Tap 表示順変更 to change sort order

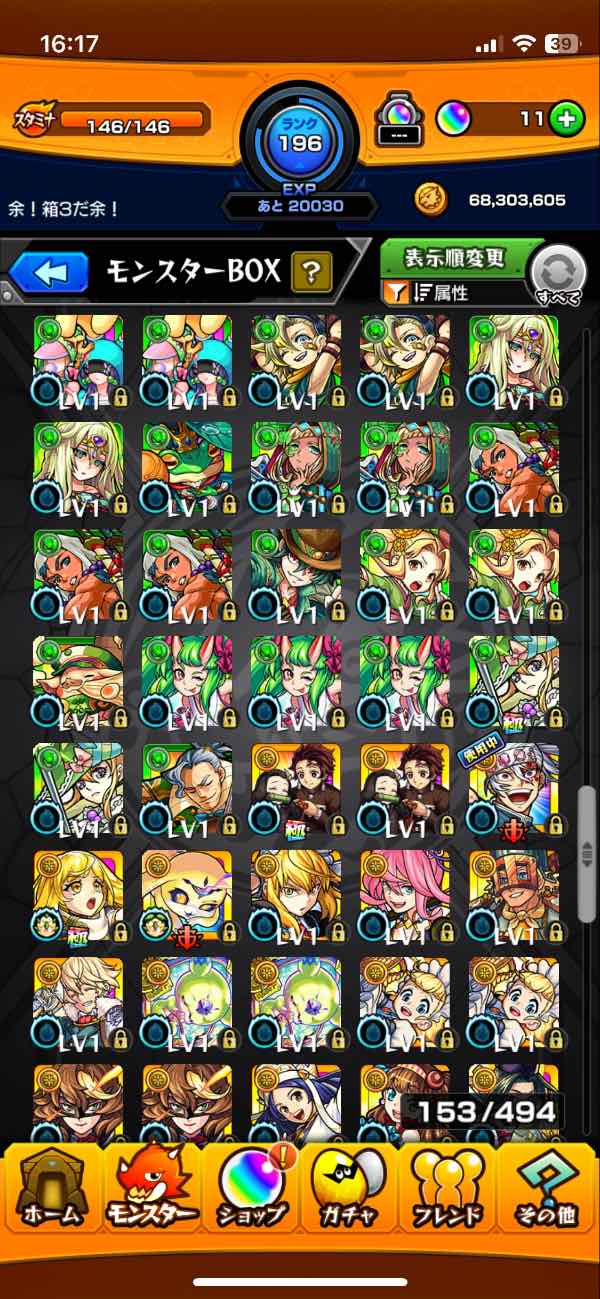pyautogui.click(x=455, y=259)
